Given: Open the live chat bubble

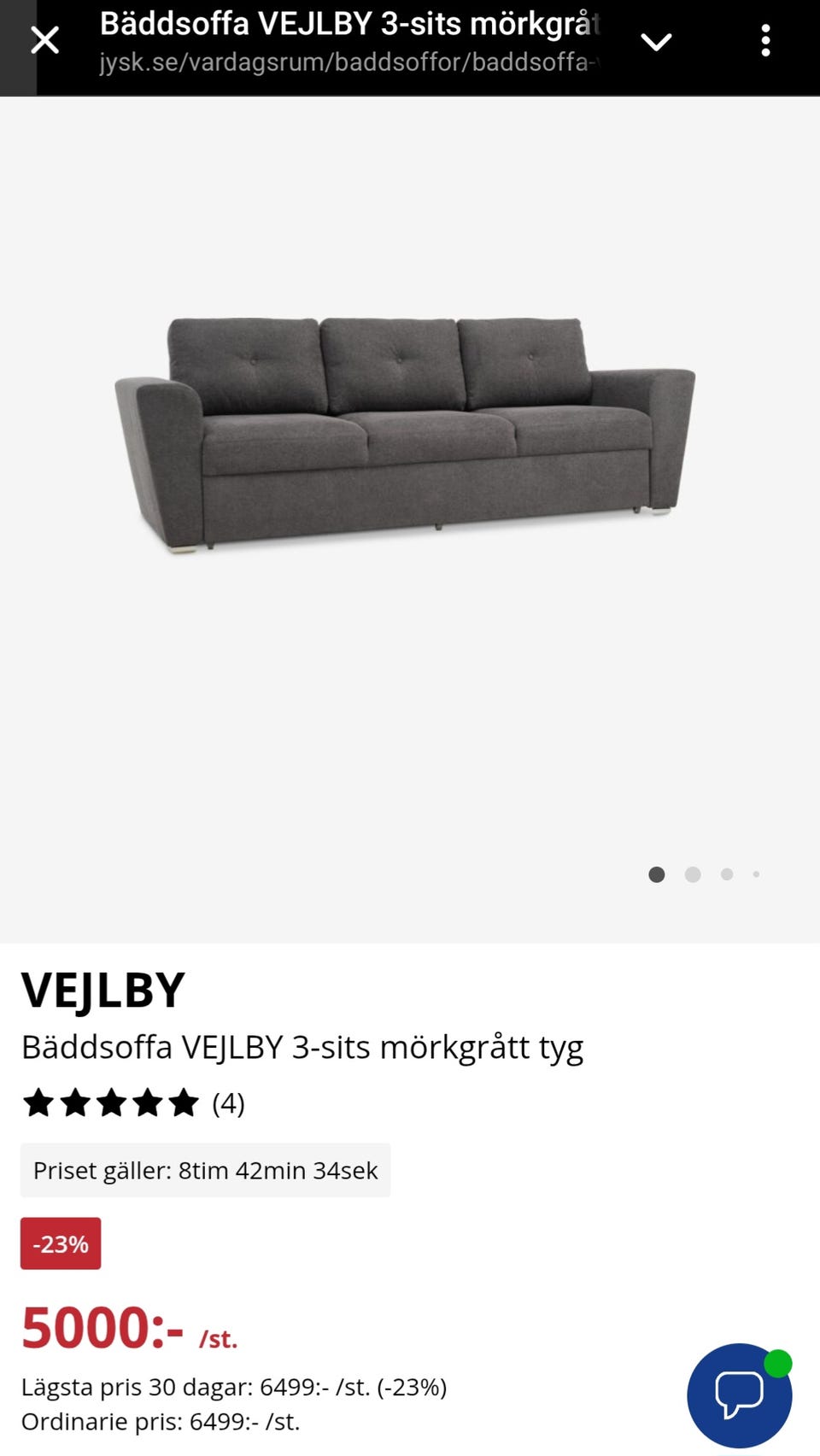Looking at the screenshot, I should pos(739,1395).
